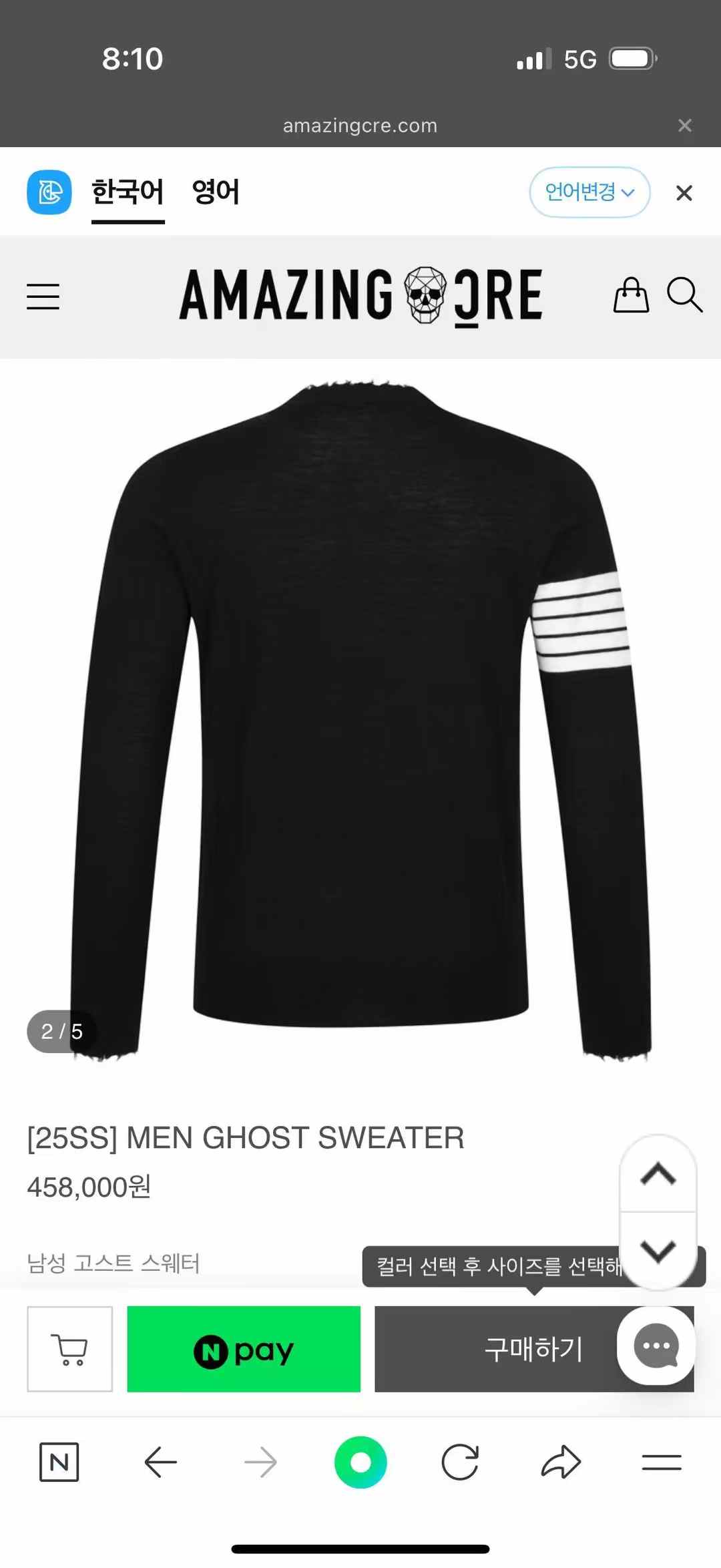This screenshot has width=721, height=1568.
Task: Jump to the bottom of the page
Action: pyautogui.click(x=658, y=1250)
